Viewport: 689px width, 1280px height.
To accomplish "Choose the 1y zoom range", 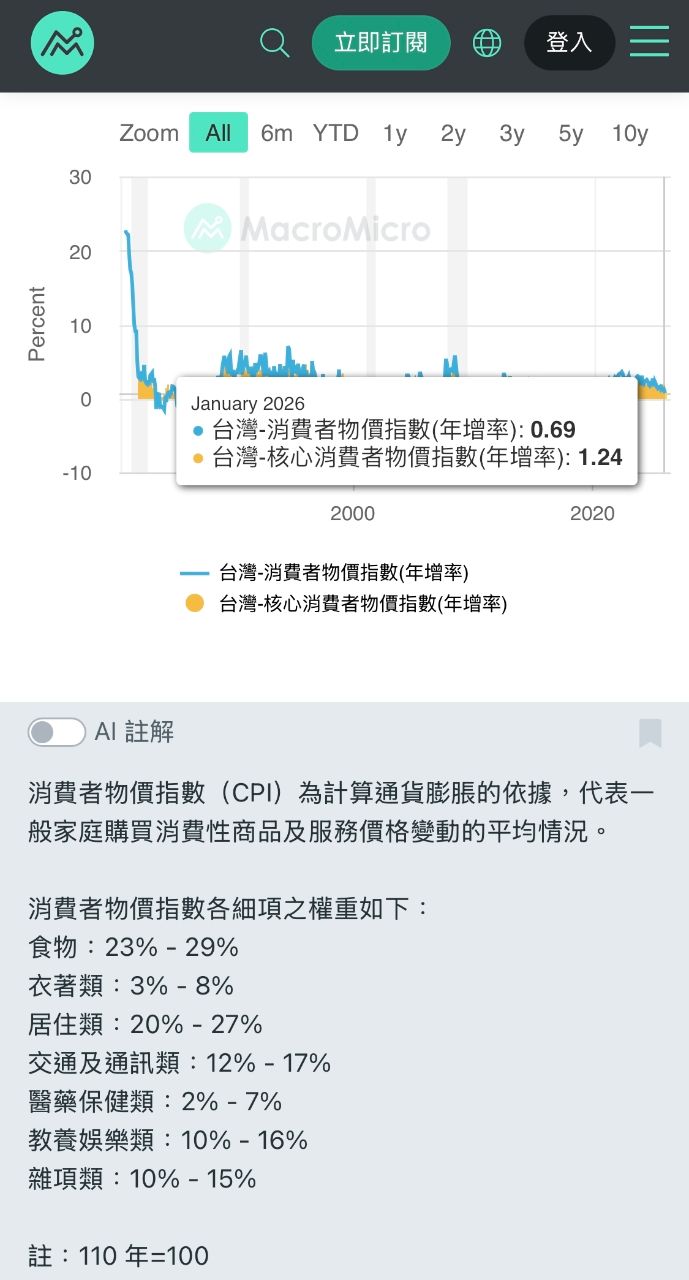I will click(x=395, y=133).
